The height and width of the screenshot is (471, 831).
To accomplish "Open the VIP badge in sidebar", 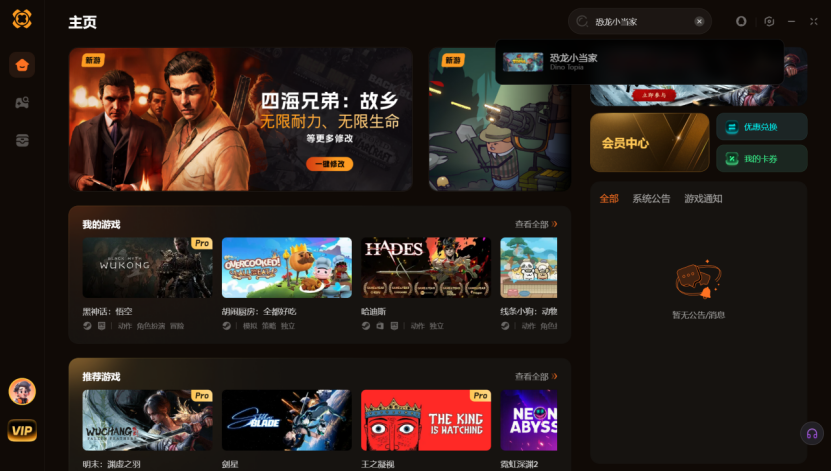I will 22,430.
